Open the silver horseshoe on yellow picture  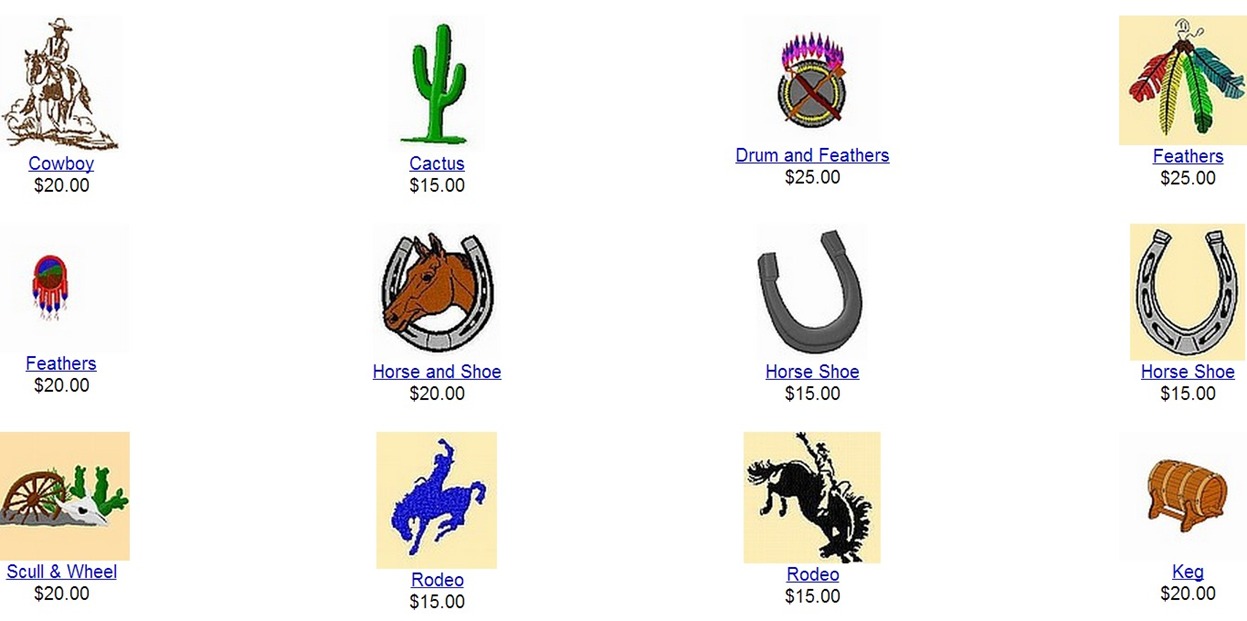1187,291
